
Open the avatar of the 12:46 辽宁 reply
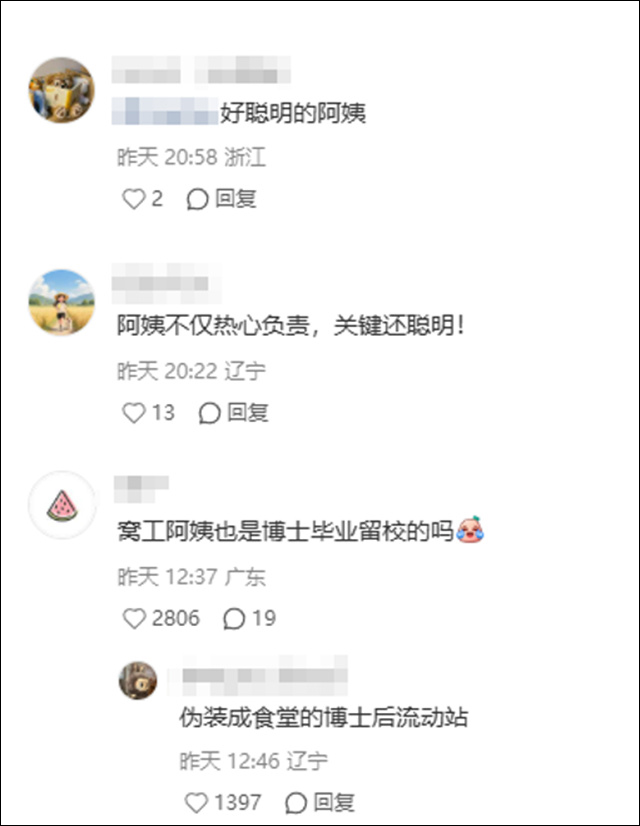click(x=138, y=681)
